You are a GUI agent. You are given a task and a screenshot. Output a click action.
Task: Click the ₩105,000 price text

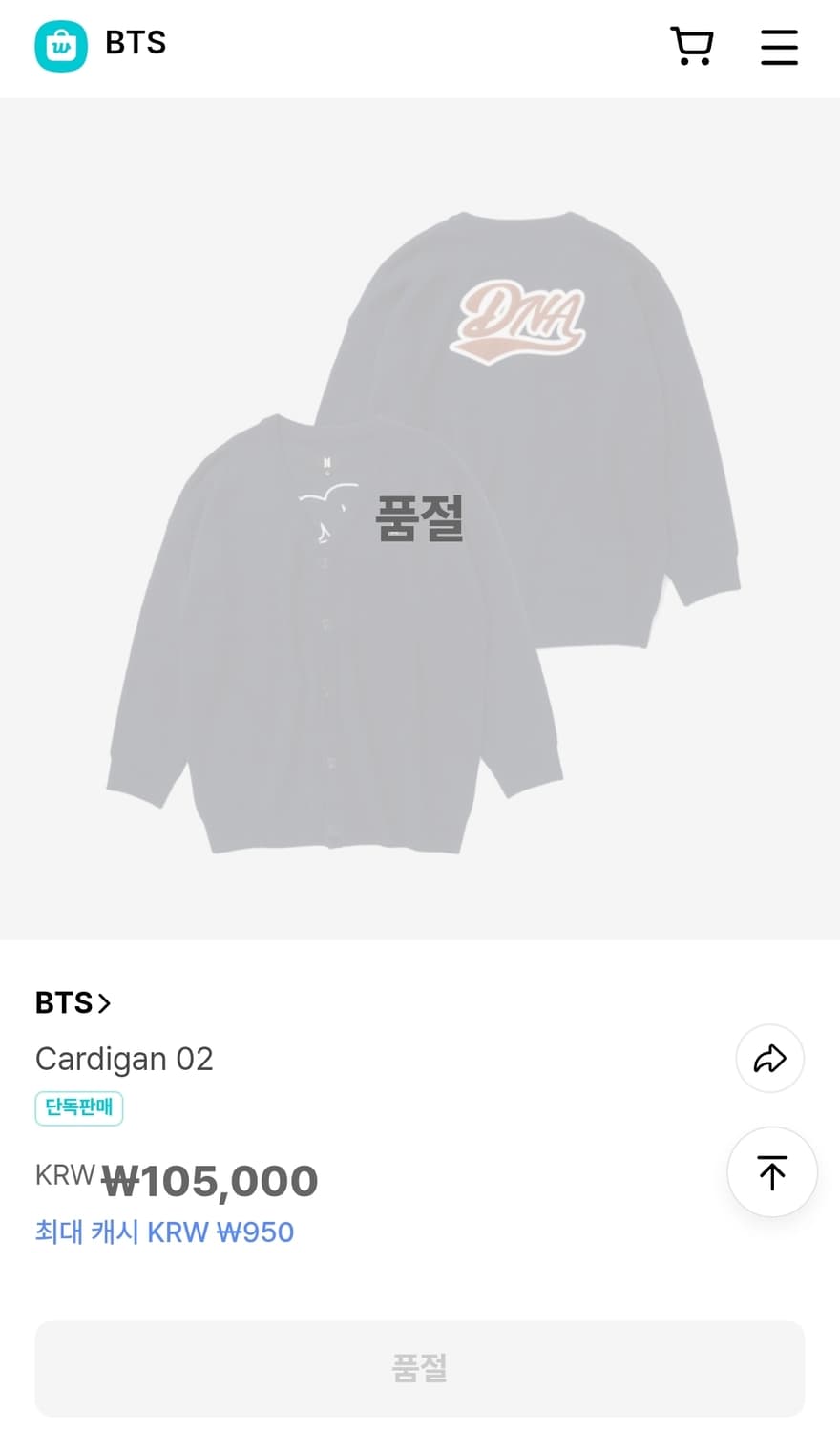coord(212,1180)
